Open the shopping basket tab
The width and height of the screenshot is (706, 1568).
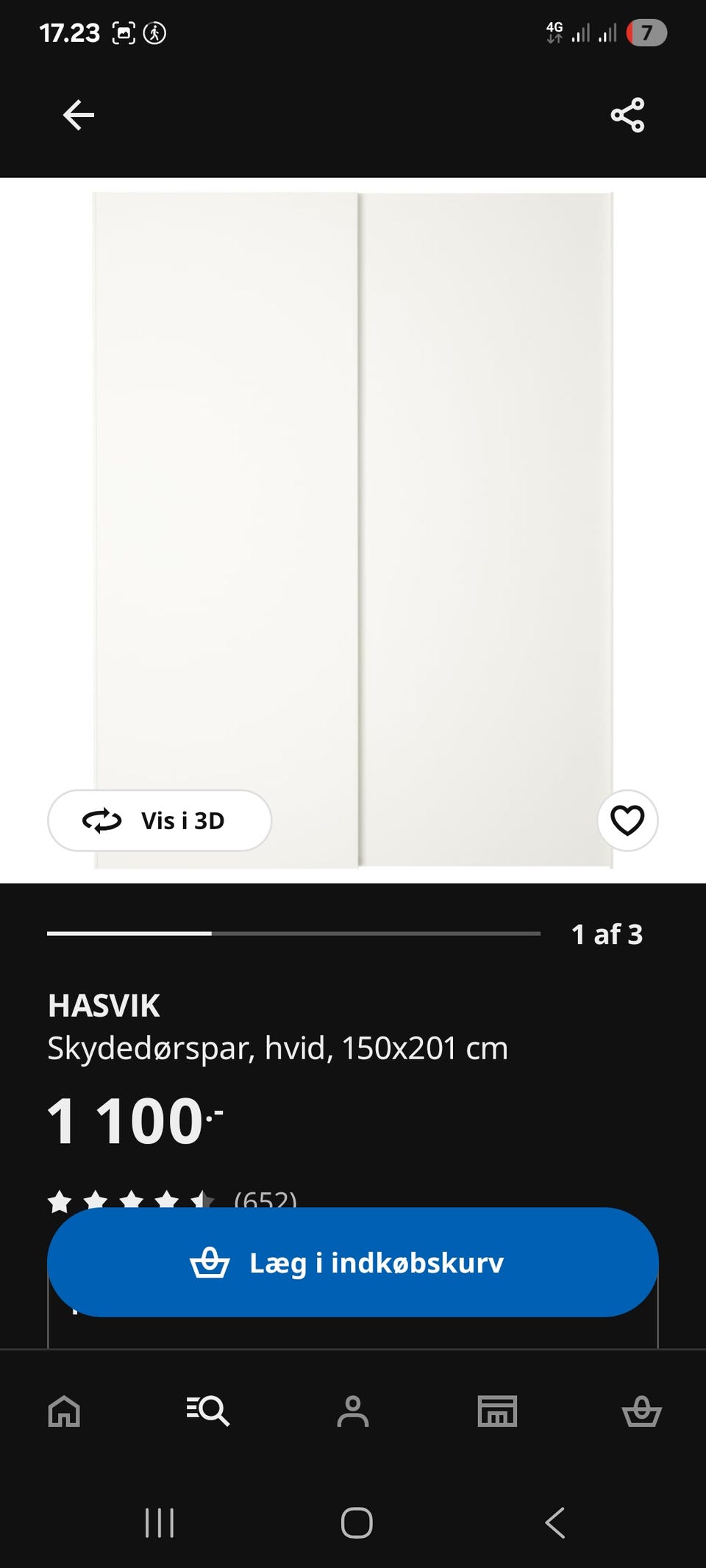[641, 1411]
